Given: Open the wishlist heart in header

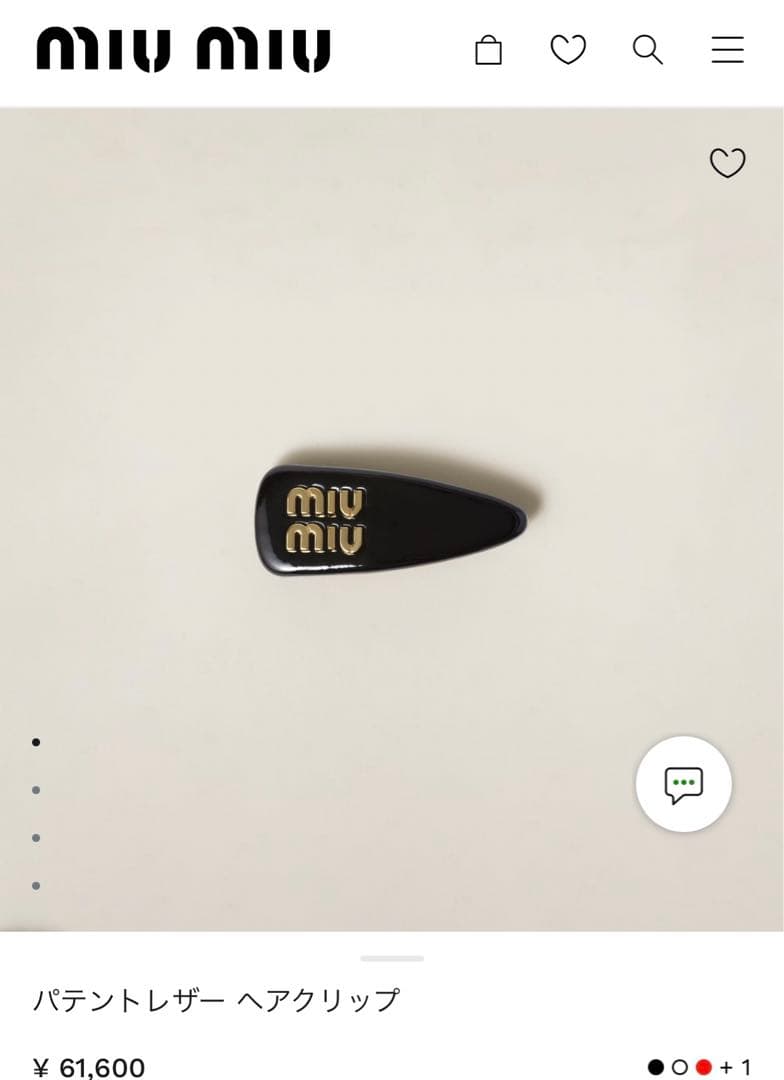Looking at the screenshot, I should click(x=568, y=50).
